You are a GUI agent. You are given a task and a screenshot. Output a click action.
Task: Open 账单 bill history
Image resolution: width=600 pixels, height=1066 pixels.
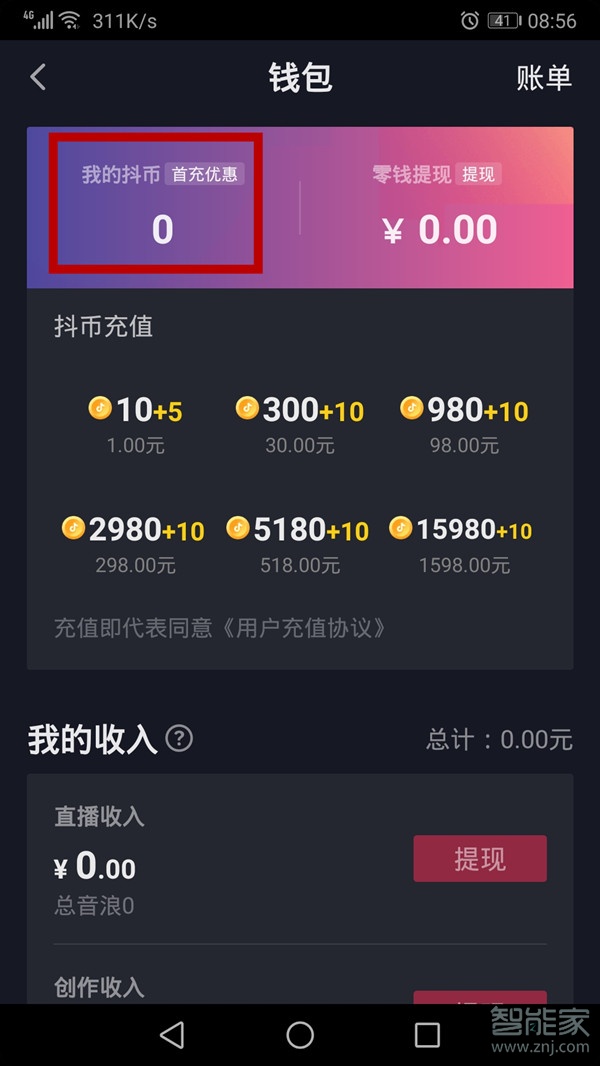coord(543,78)
